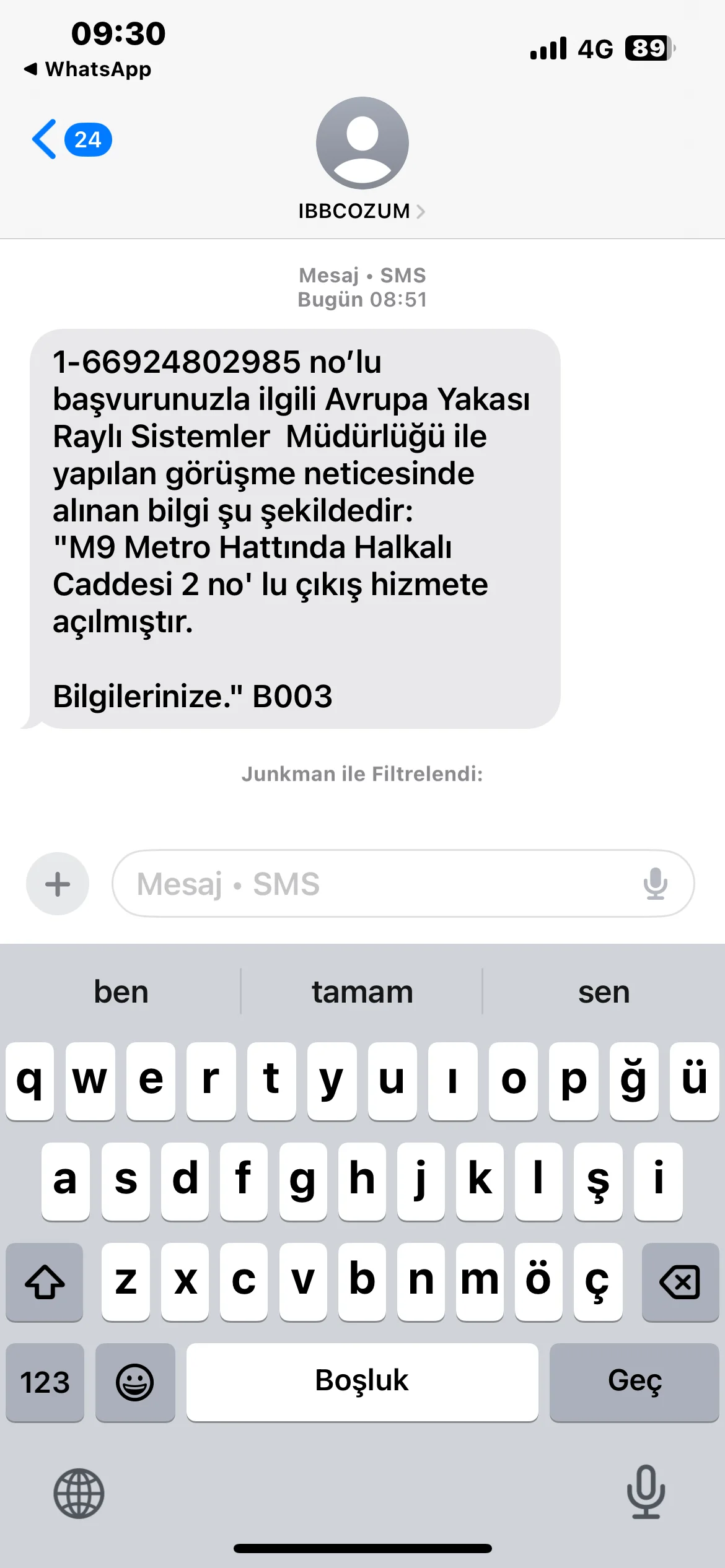Open the plus attachments menu
The width and height of the screenshot is (725, 1568).
click(x=58, y=884)
